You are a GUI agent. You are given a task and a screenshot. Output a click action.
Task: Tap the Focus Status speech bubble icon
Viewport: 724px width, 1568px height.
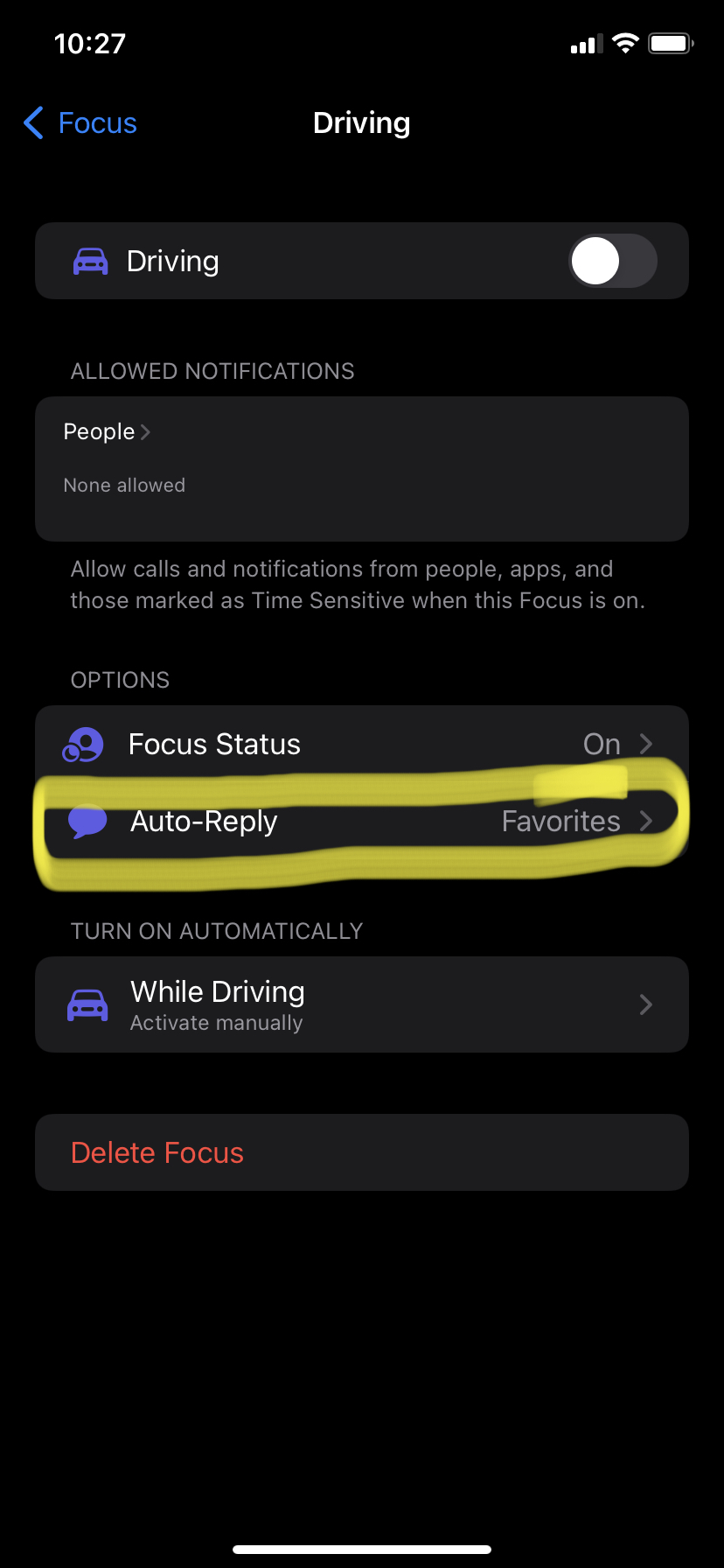click(x=83, y=743)
